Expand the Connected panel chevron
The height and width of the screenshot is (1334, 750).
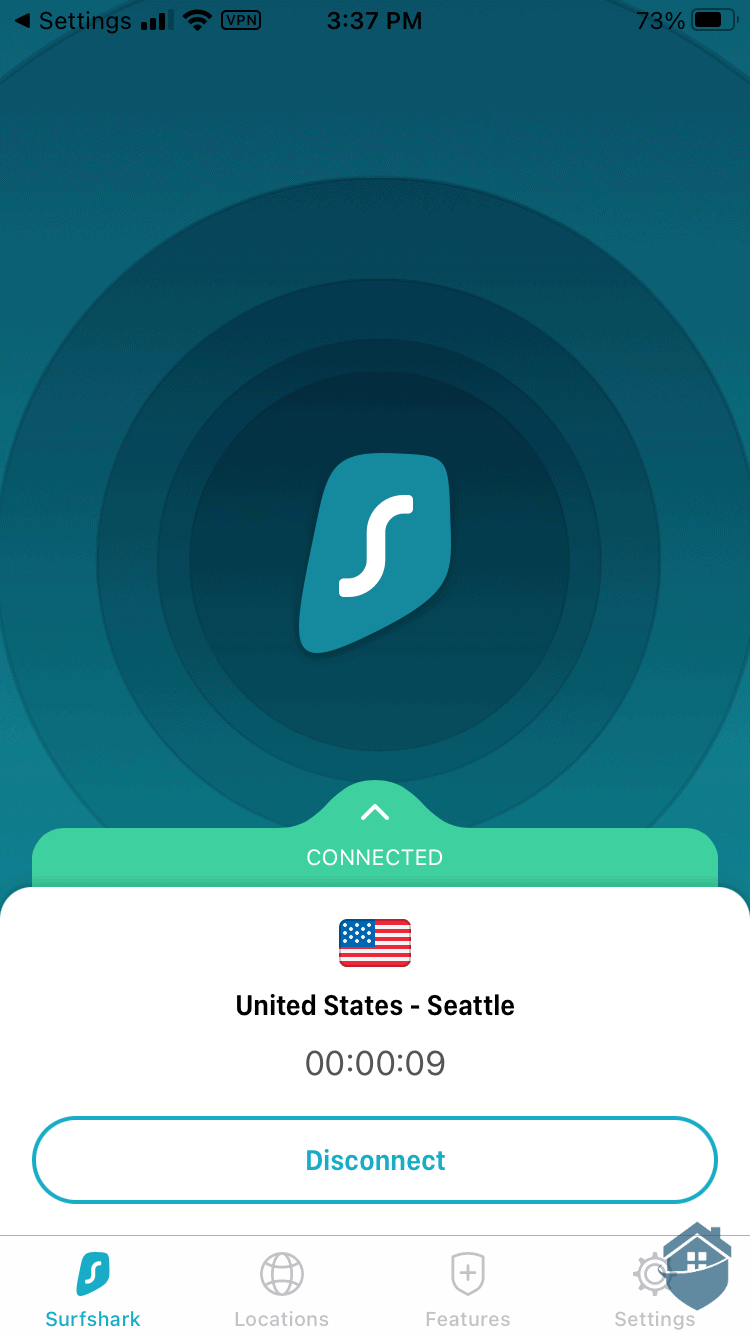(375, 812)
